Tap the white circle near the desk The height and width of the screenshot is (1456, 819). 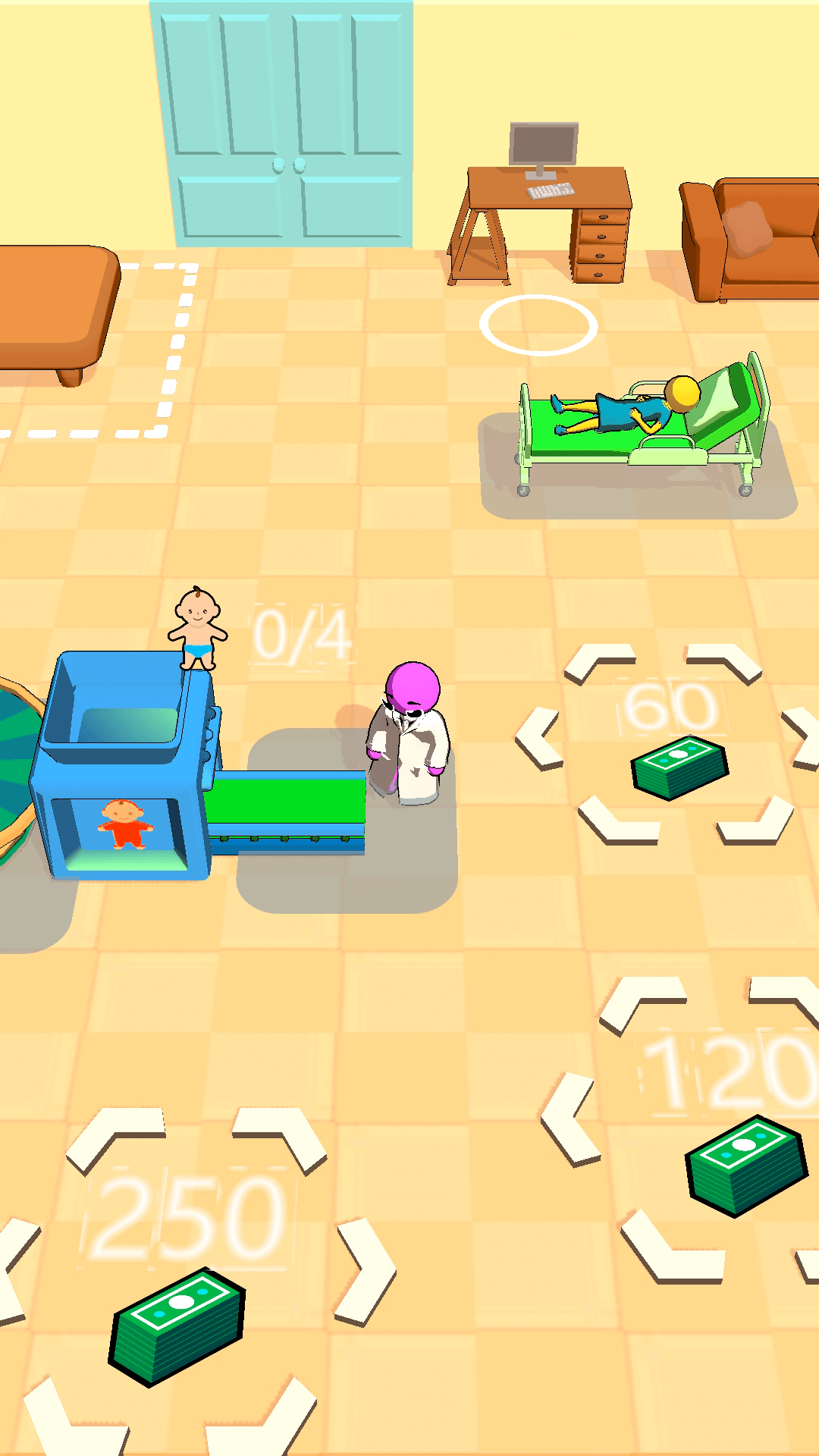538,325
